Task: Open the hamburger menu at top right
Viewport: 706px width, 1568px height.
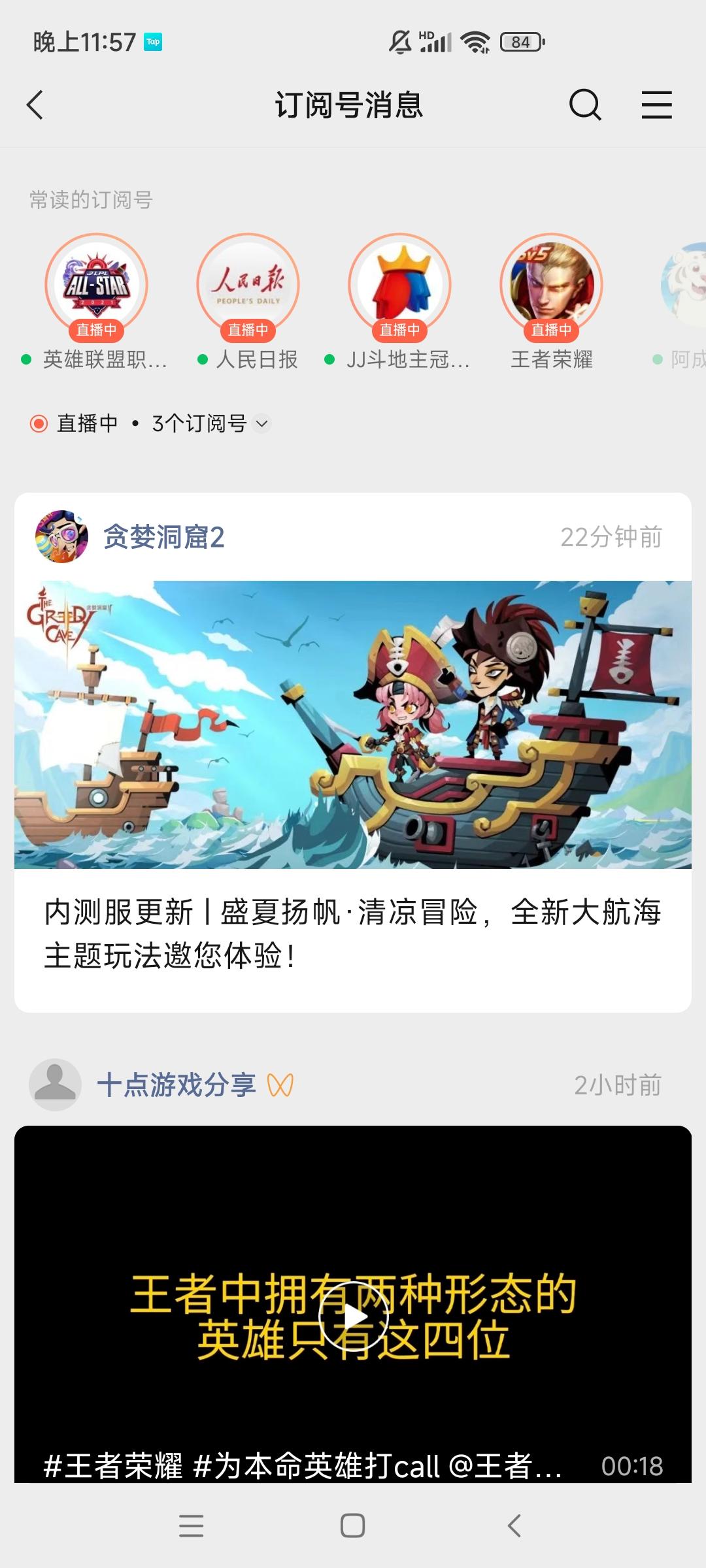Action: point(656,105)
